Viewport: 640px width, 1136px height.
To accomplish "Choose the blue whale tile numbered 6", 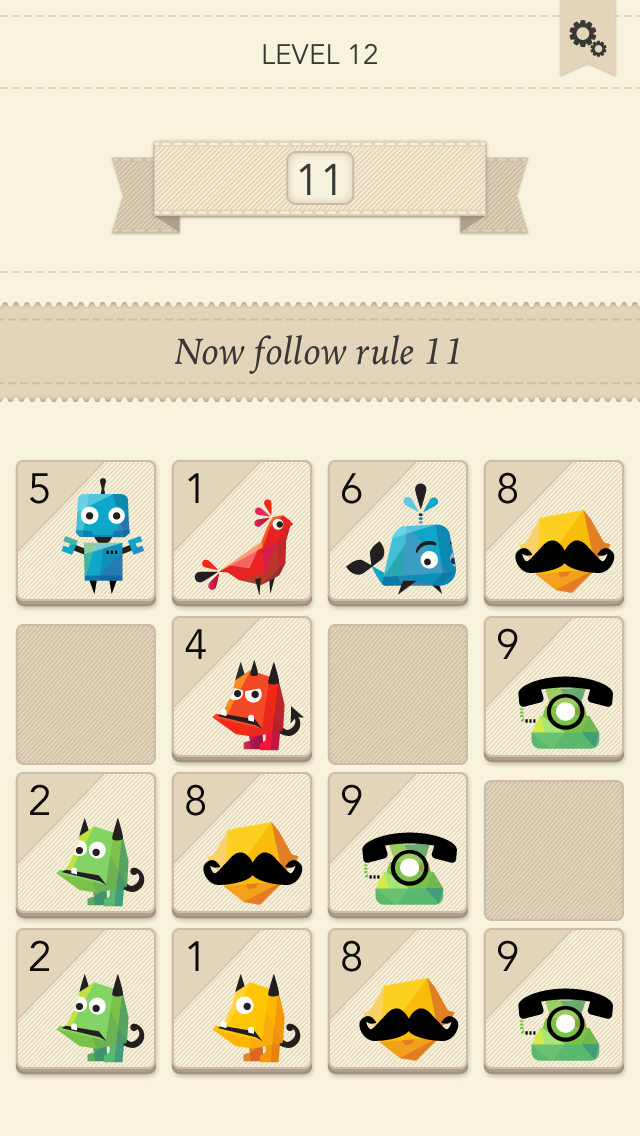I will pyautogui.click(x=398, y=531).
